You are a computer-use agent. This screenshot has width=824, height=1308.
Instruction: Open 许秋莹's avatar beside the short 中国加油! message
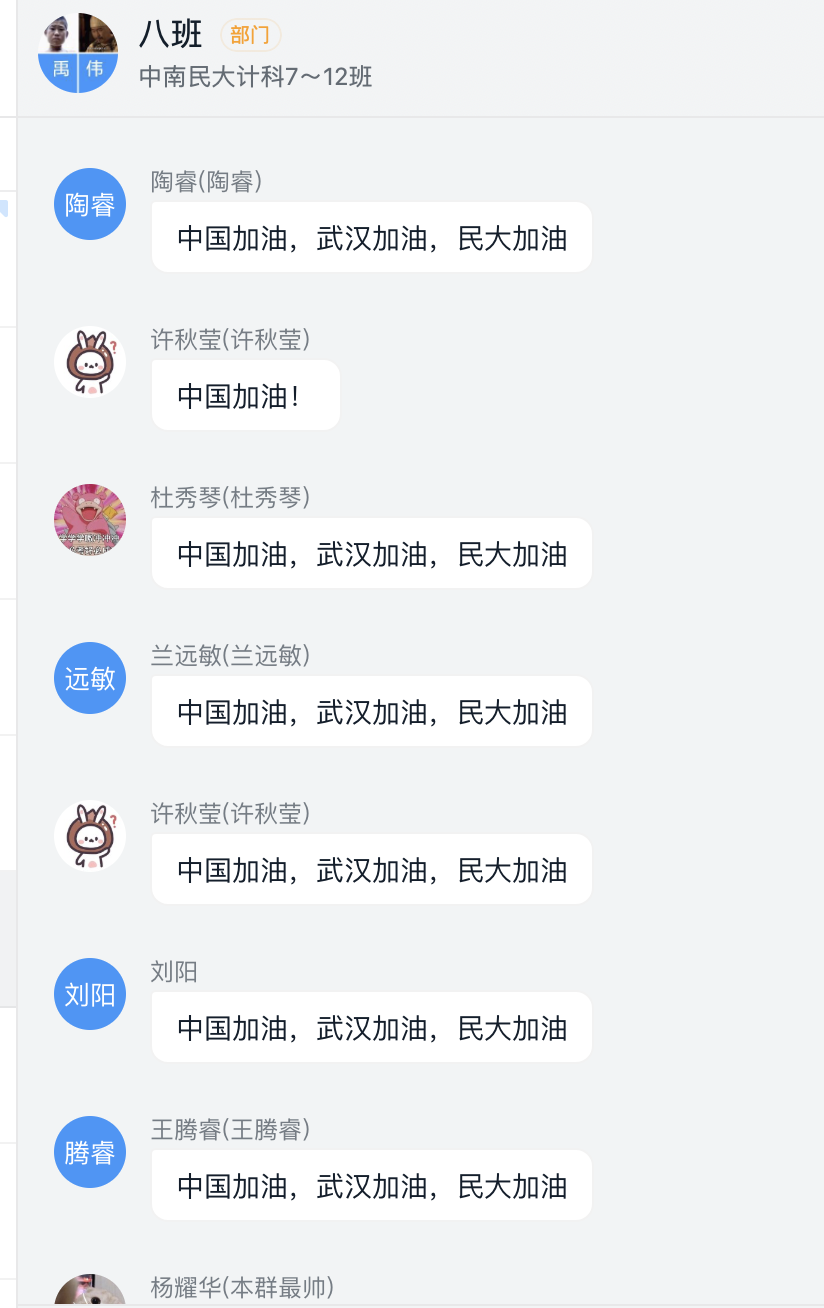coord(90,363)
